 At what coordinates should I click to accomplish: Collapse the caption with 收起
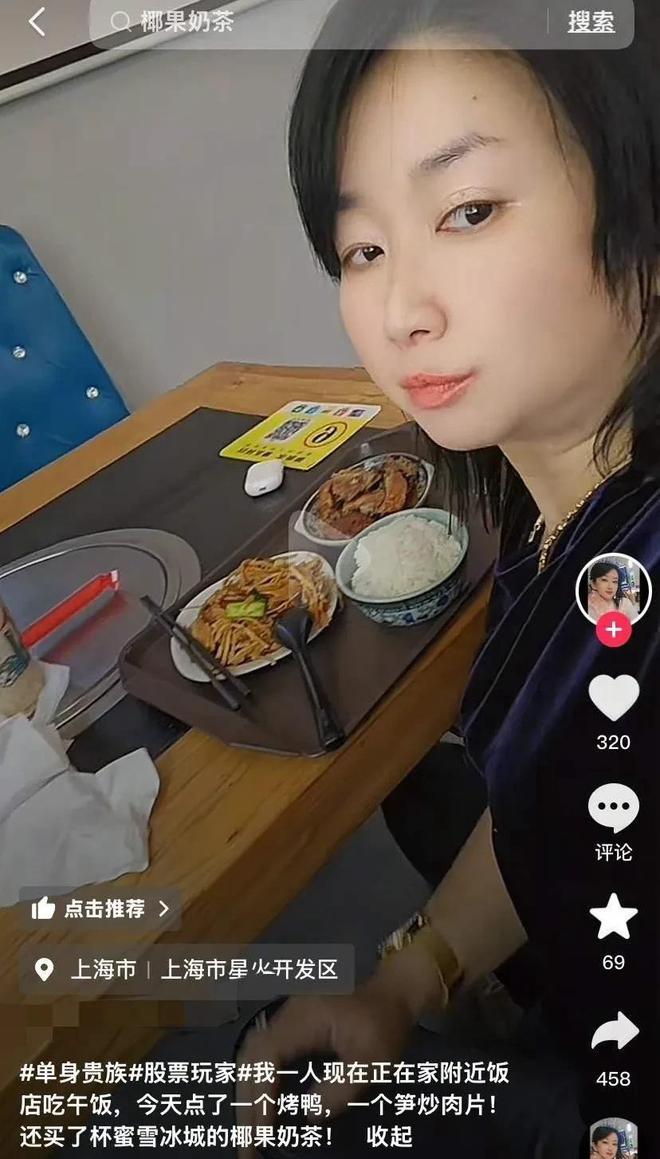(x=389, y=1136)
